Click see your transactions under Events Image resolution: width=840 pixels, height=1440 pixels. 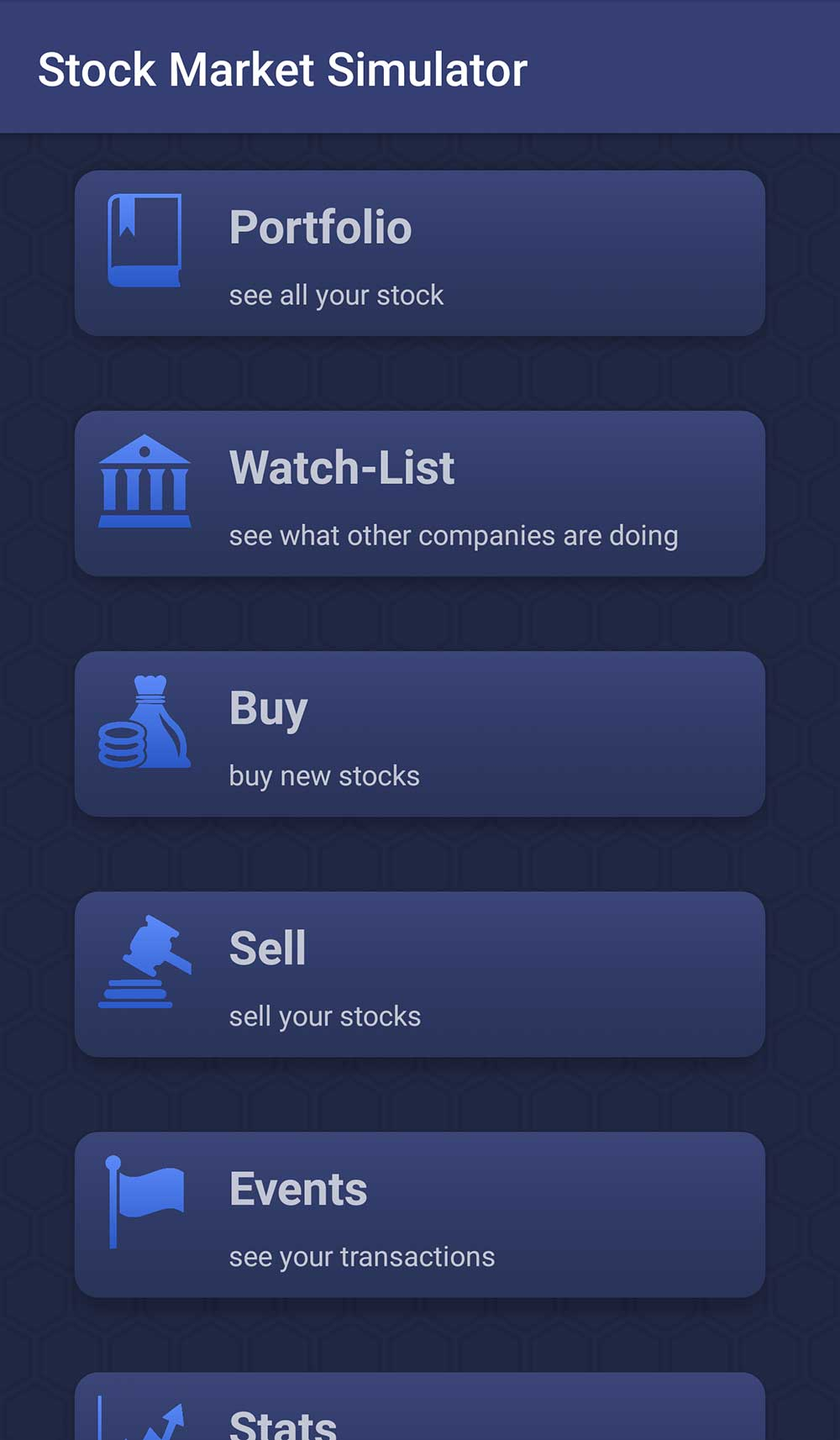(361, 1256)
